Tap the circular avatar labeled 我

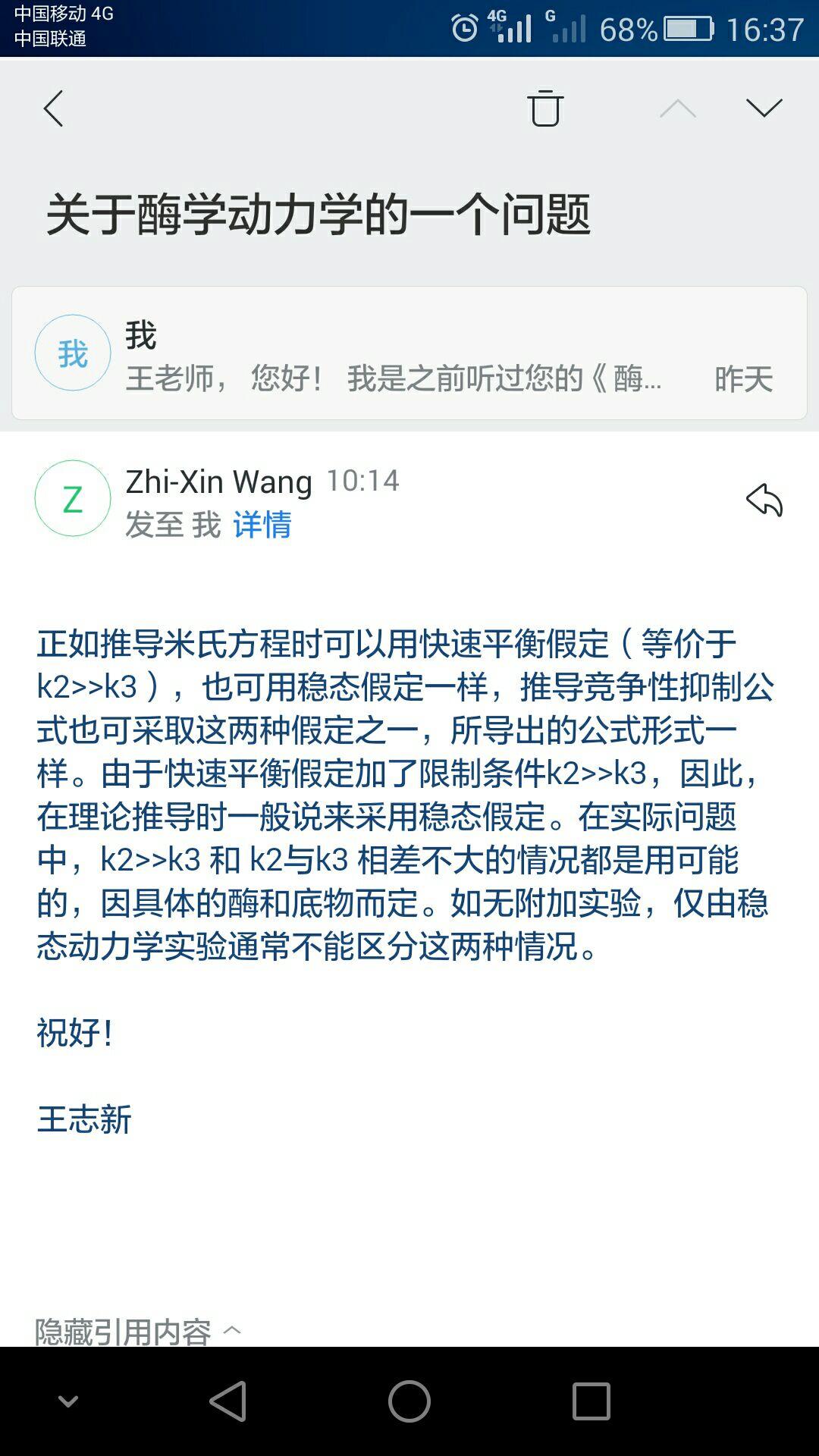72,353
